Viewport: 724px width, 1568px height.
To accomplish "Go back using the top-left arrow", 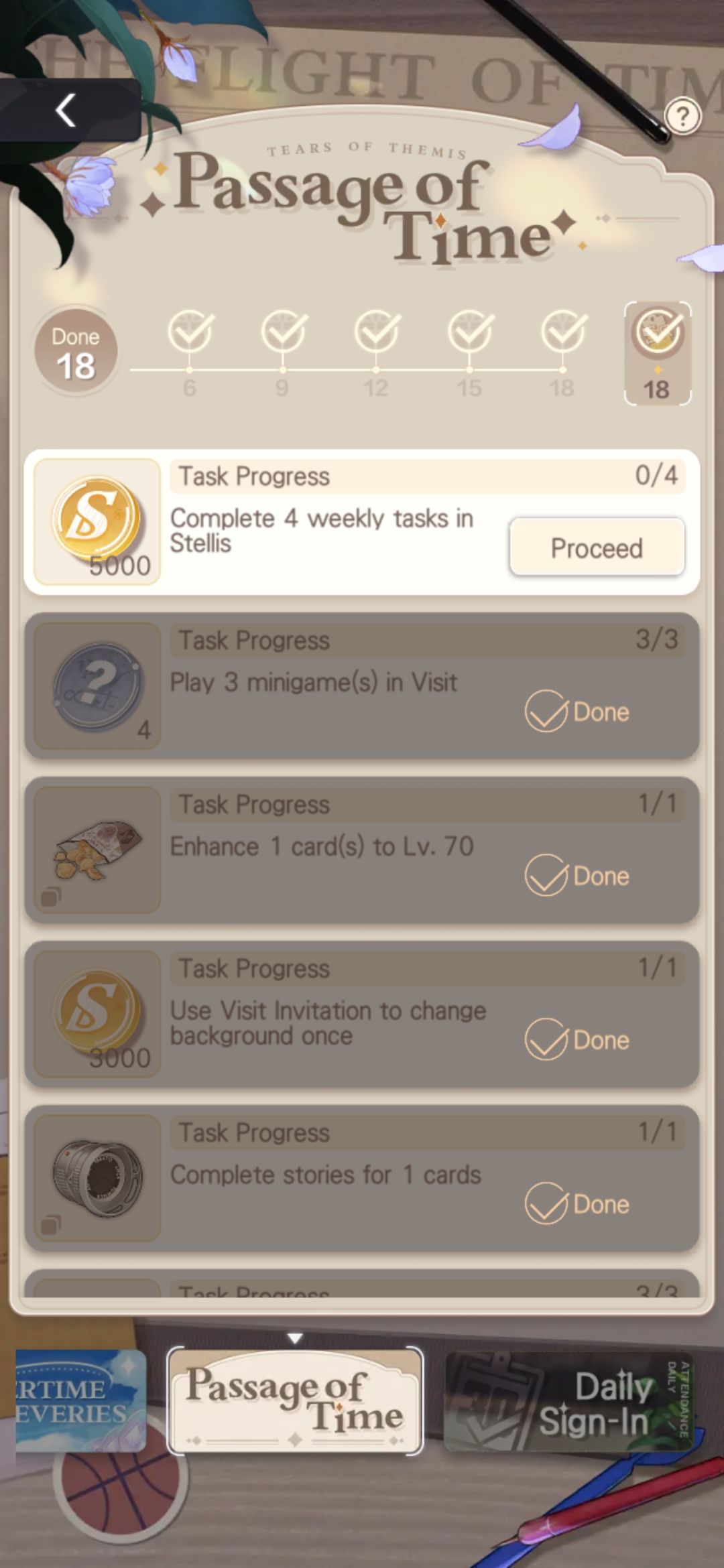I will tap(66, 111).
